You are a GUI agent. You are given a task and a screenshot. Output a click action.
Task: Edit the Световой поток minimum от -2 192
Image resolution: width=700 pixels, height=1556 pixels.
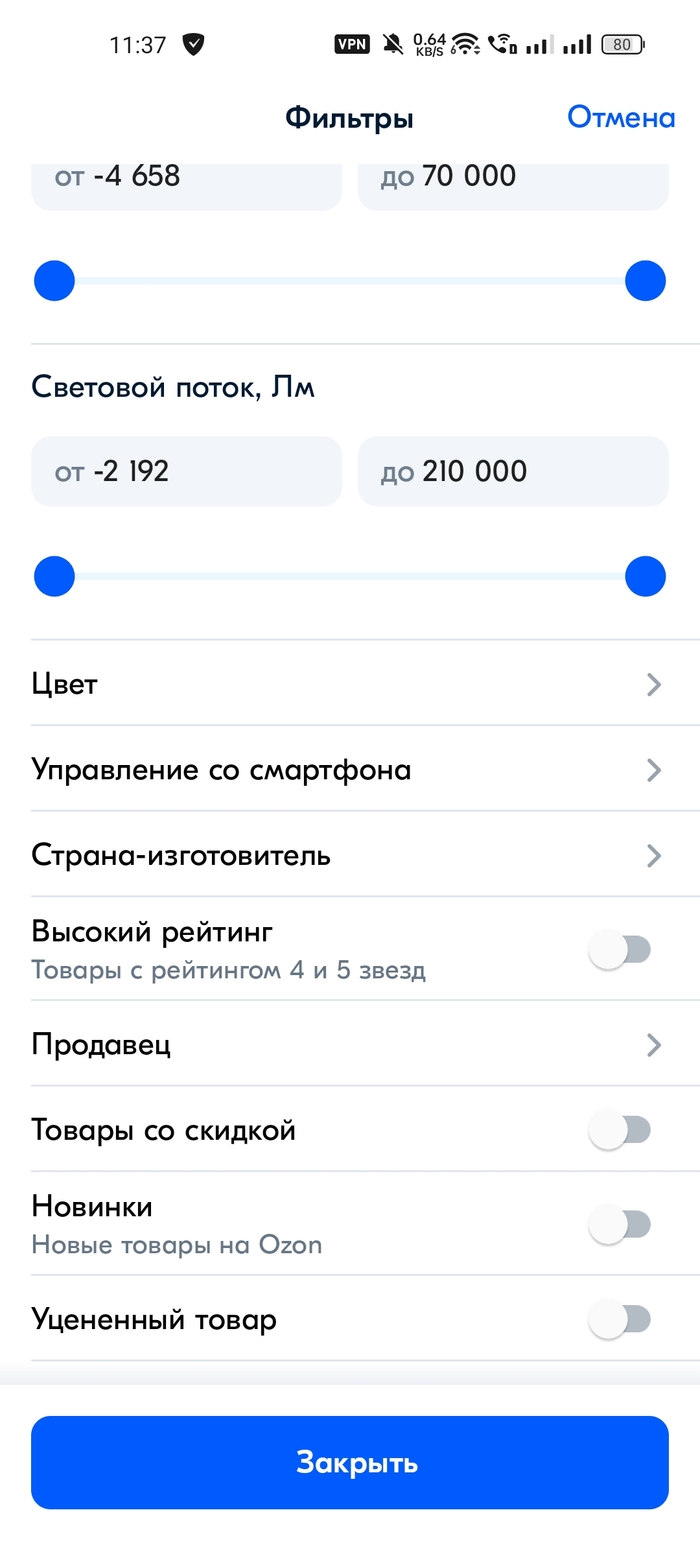pyautogui.click(x=186, y=471)
